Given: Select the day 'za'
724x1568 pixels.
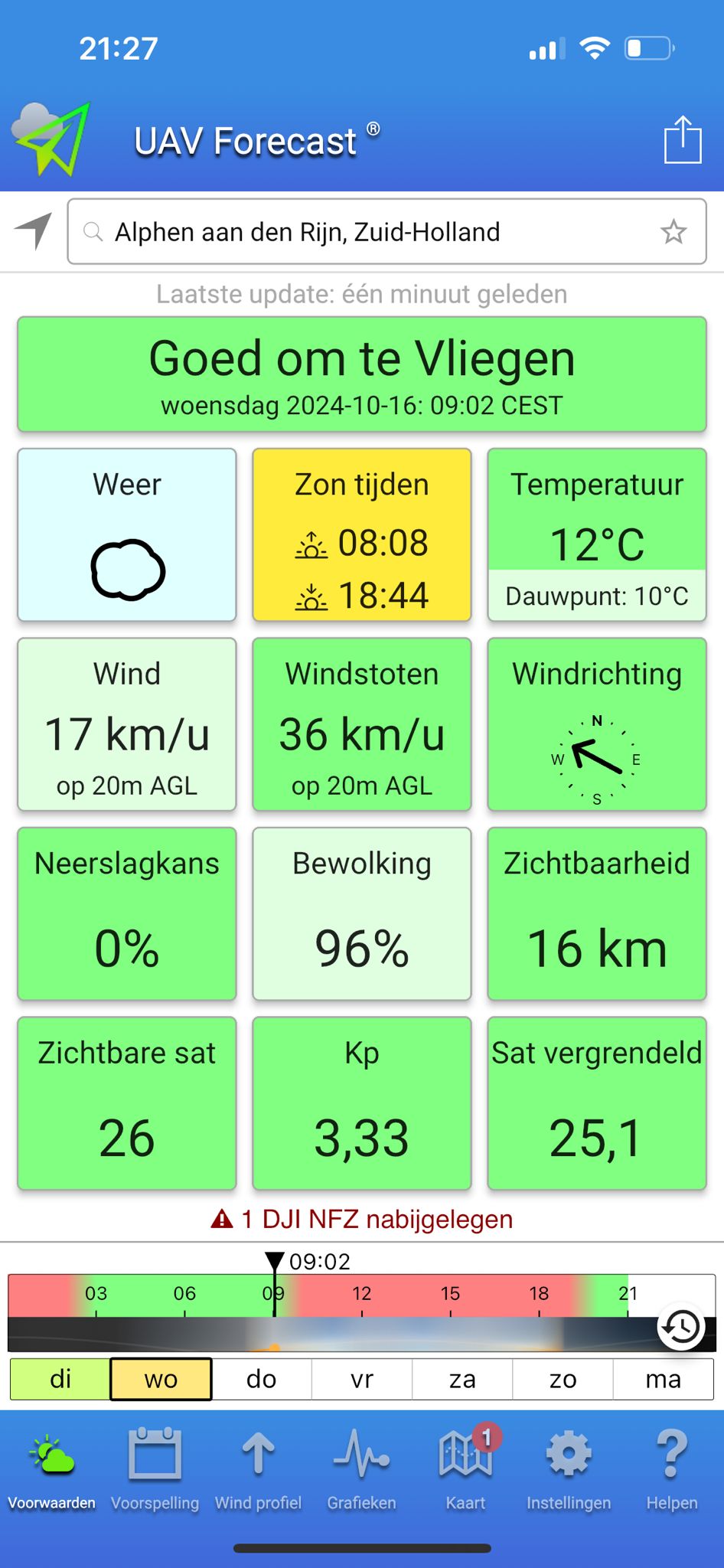Looking at the screenshot, I should 462,1379.
